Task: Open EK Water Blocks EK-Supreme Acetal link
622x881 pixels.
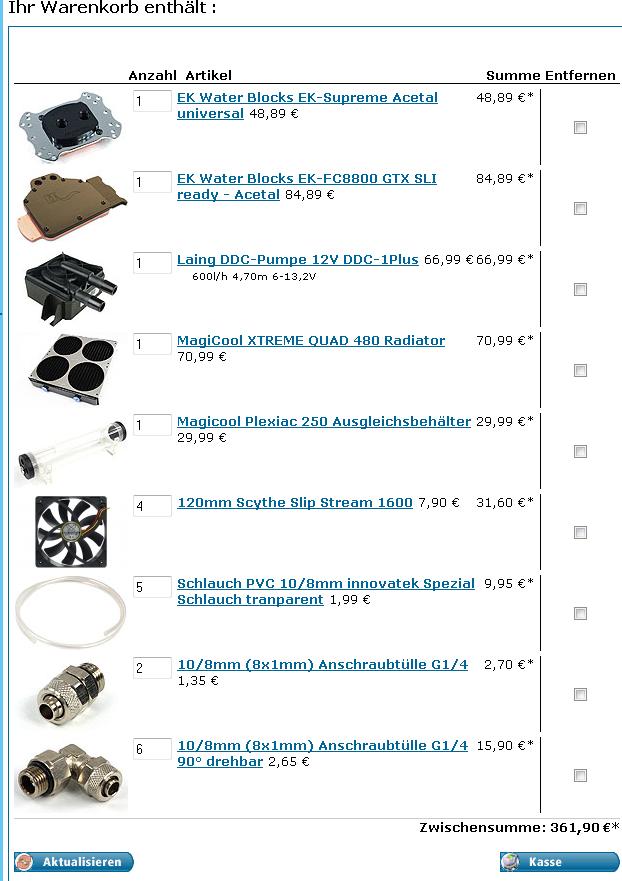Action: [307, 98]
